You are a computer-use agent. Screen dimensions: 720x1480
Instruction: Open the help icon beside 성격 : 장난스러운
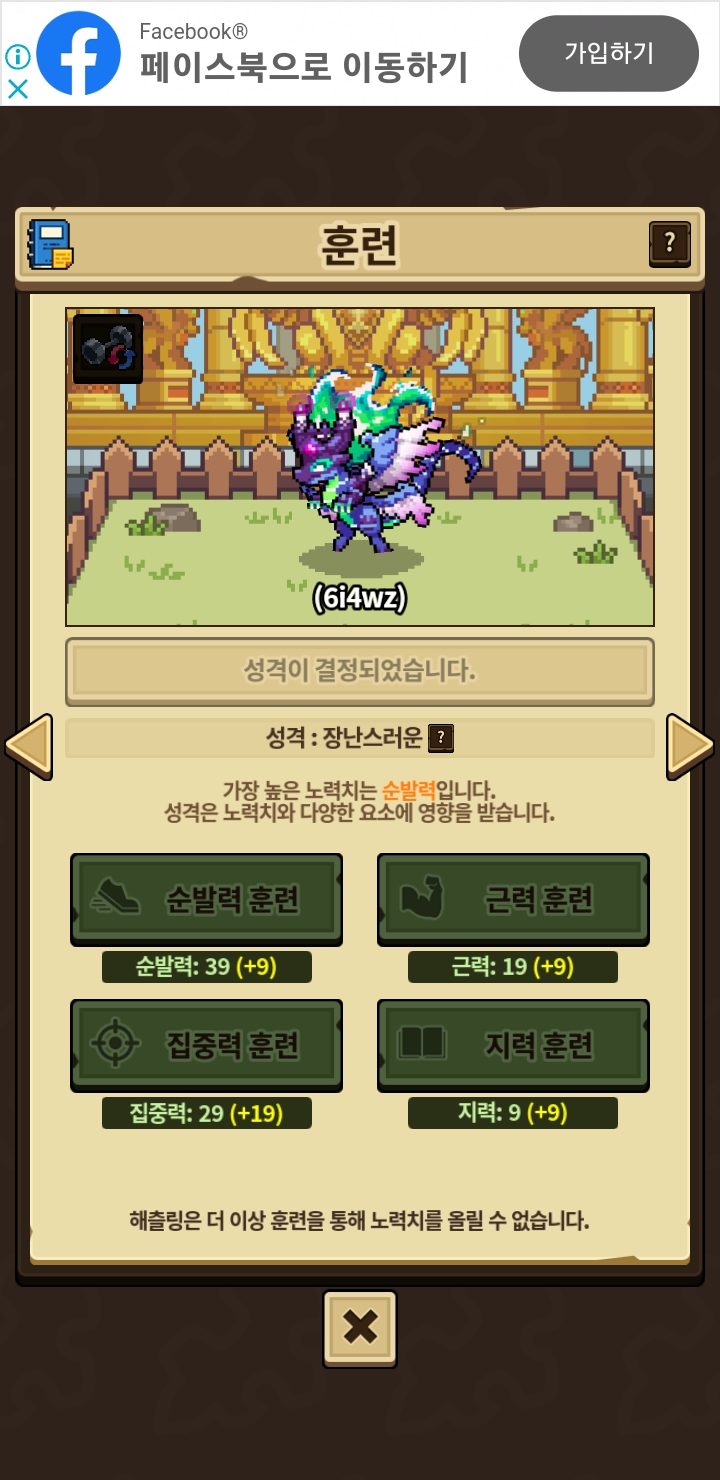(441, 739)
